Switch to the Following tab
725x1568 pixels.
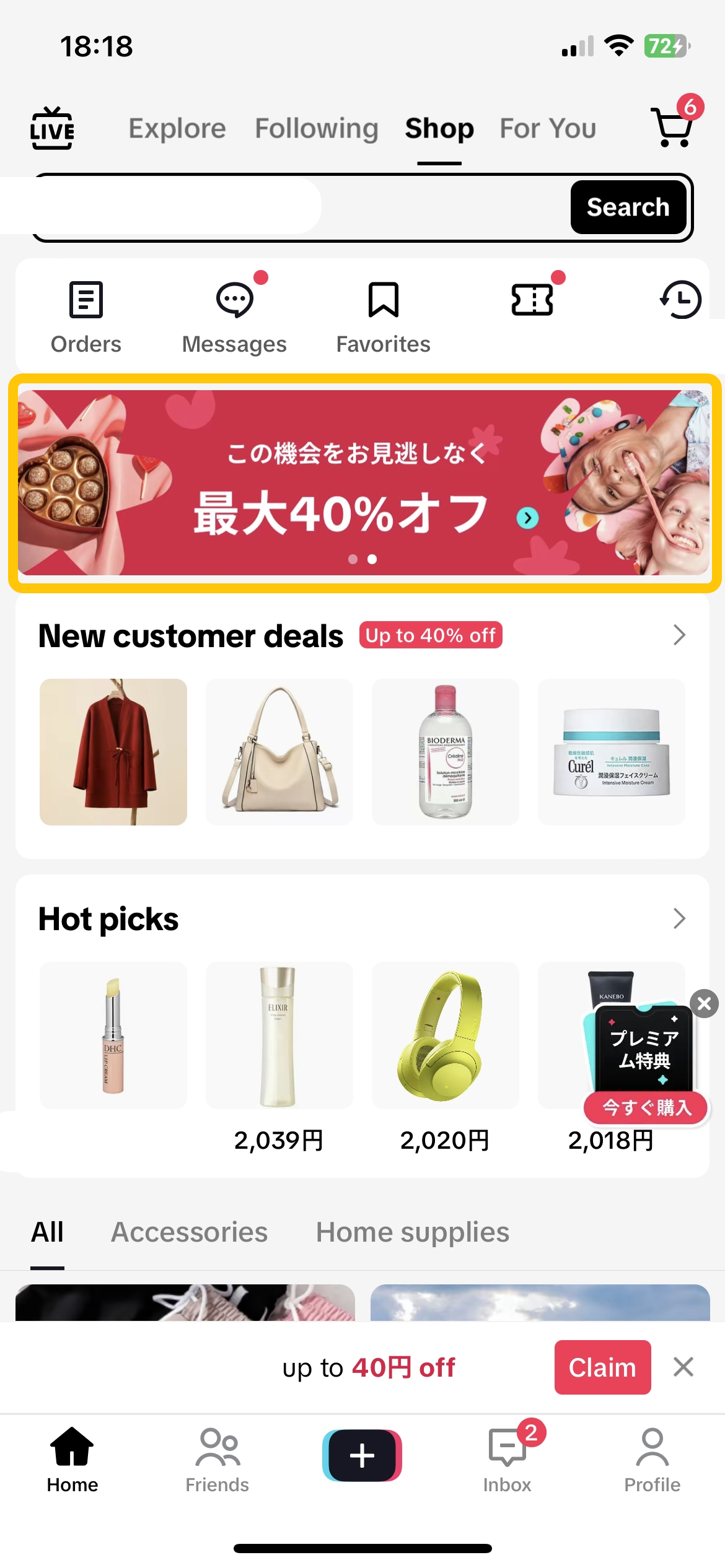[317, 129]
